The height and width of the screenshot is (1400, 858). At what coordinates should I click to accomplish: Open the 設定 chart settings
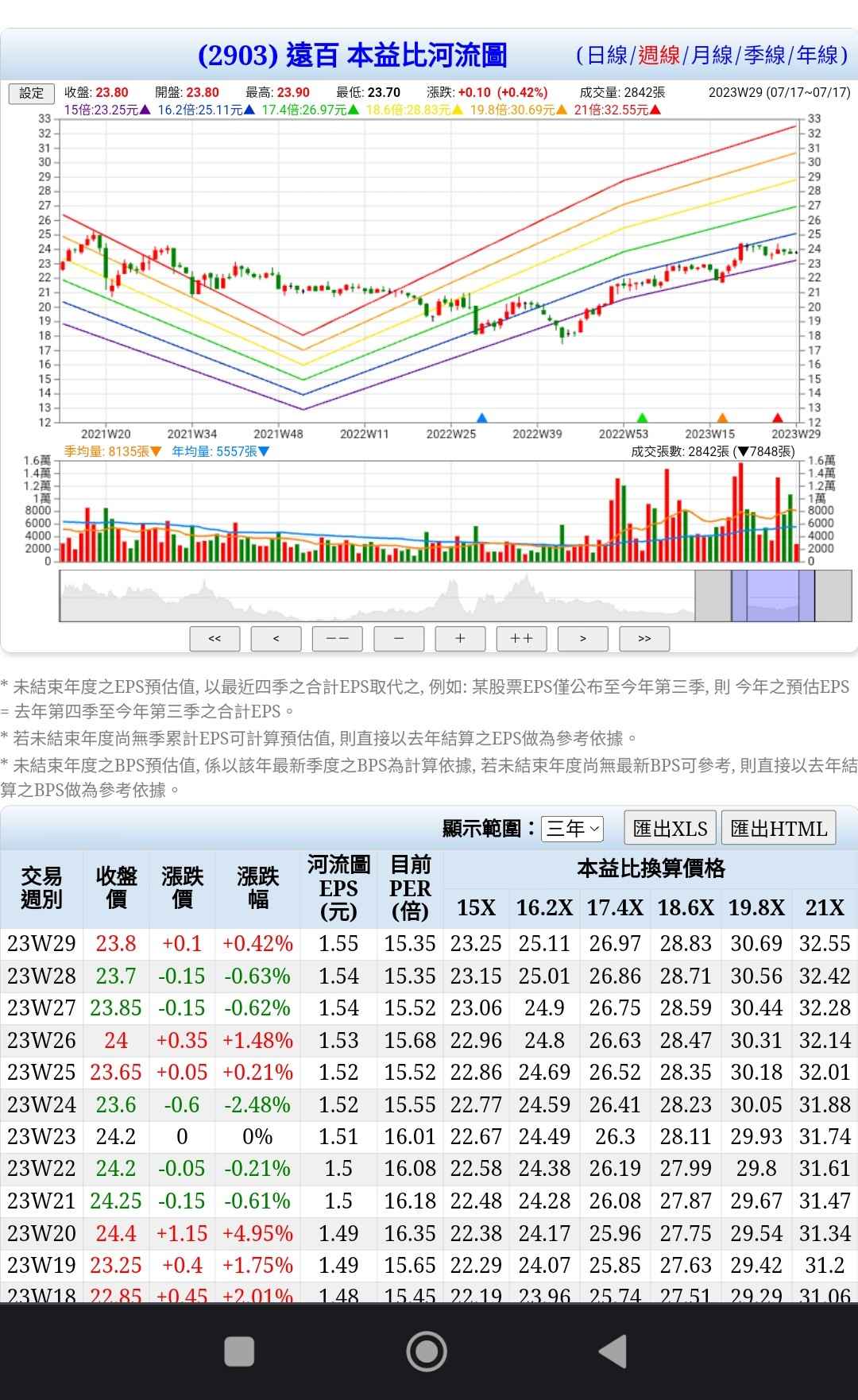click(x=32, y=93)
